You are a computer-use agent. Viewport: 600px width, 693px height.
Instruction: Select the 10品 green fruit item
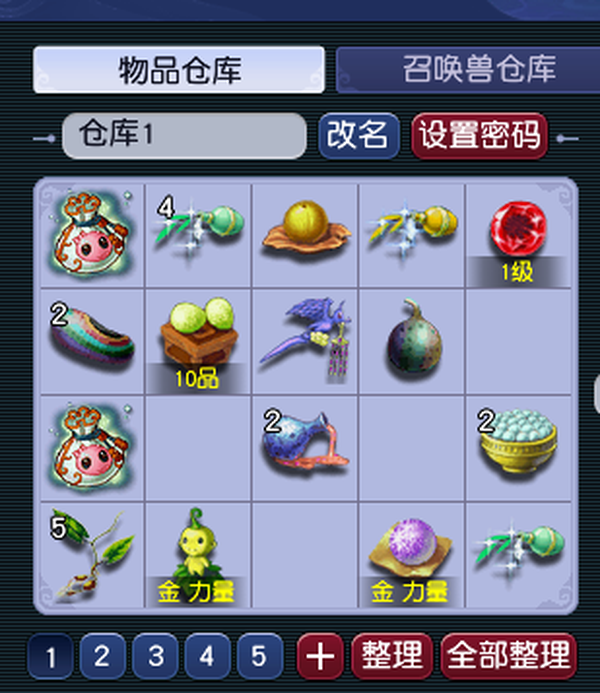198,342
